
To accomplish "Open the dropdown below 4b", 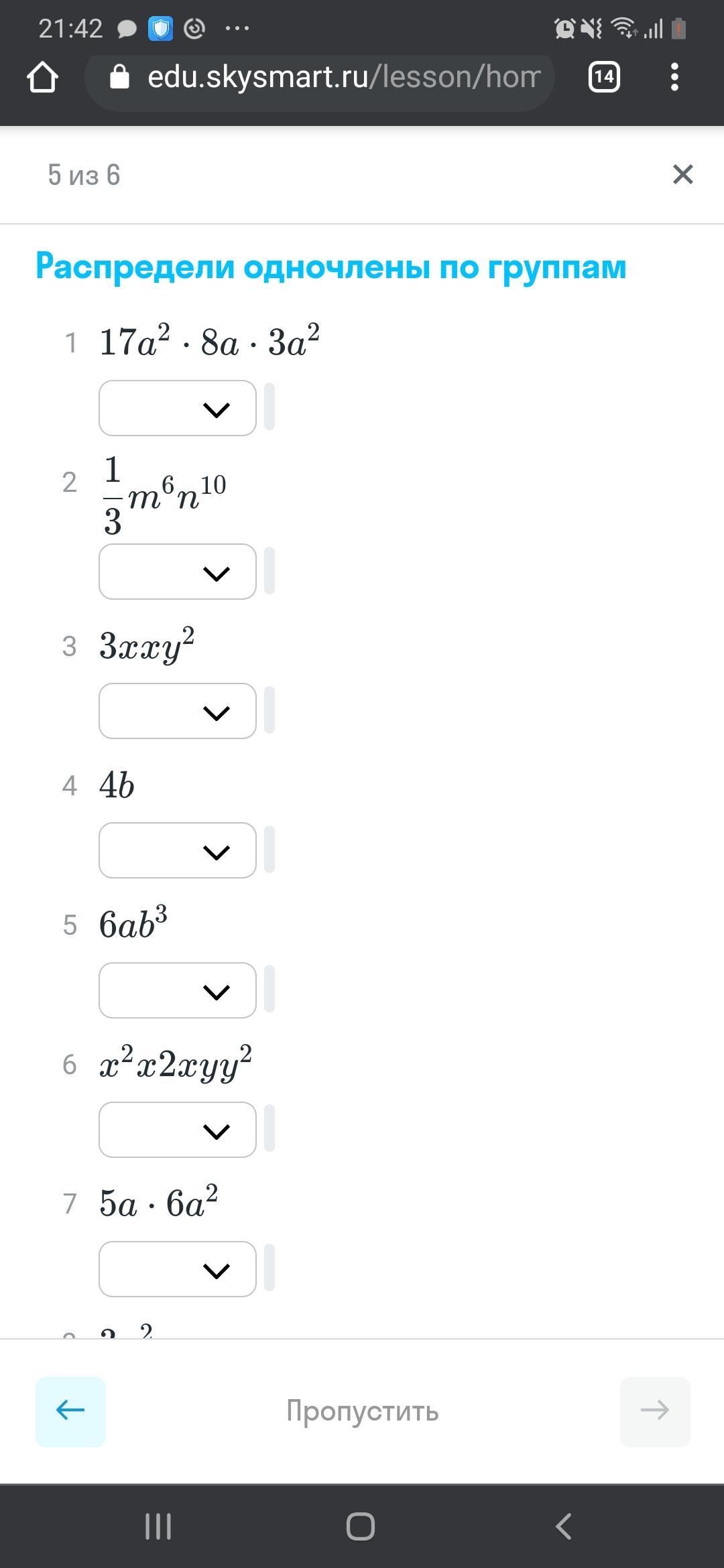I will 178,850.
